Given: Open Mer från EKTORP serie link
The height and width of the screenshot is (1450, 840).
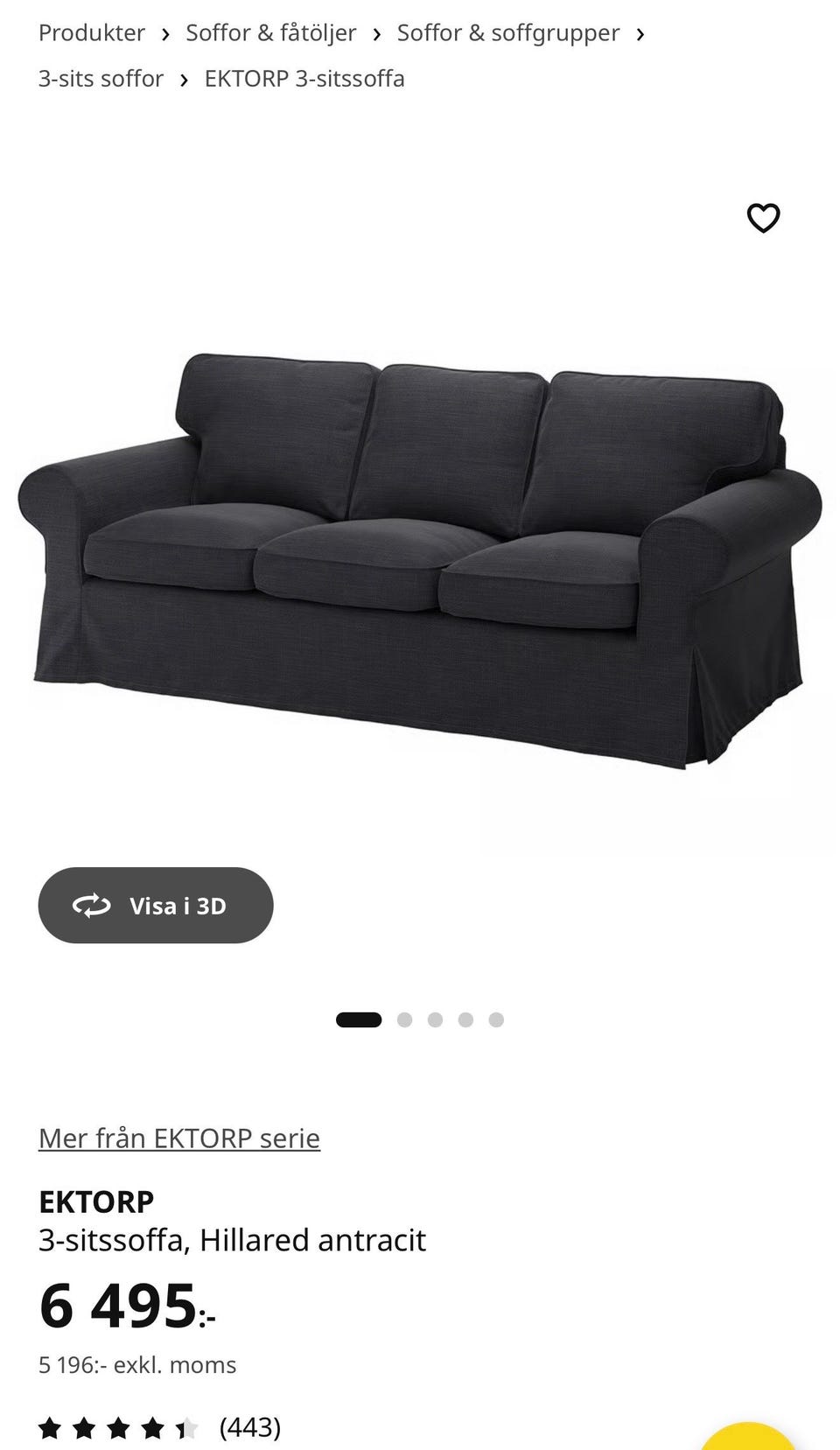Looking at the screenshot, I should (x=178, y=1138).
